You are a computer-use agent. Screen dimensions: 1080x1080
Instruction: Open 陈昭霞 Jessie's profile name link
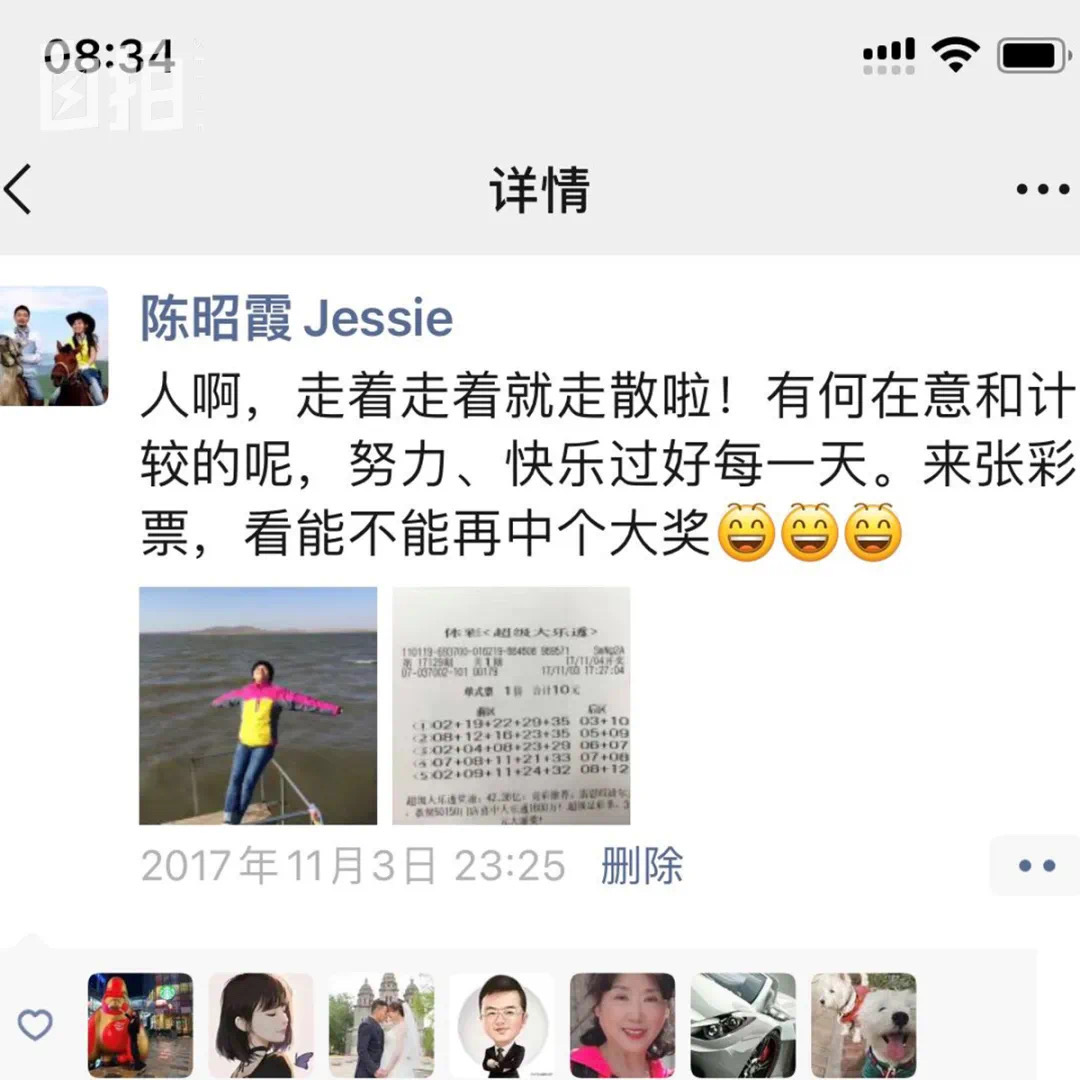296,319
